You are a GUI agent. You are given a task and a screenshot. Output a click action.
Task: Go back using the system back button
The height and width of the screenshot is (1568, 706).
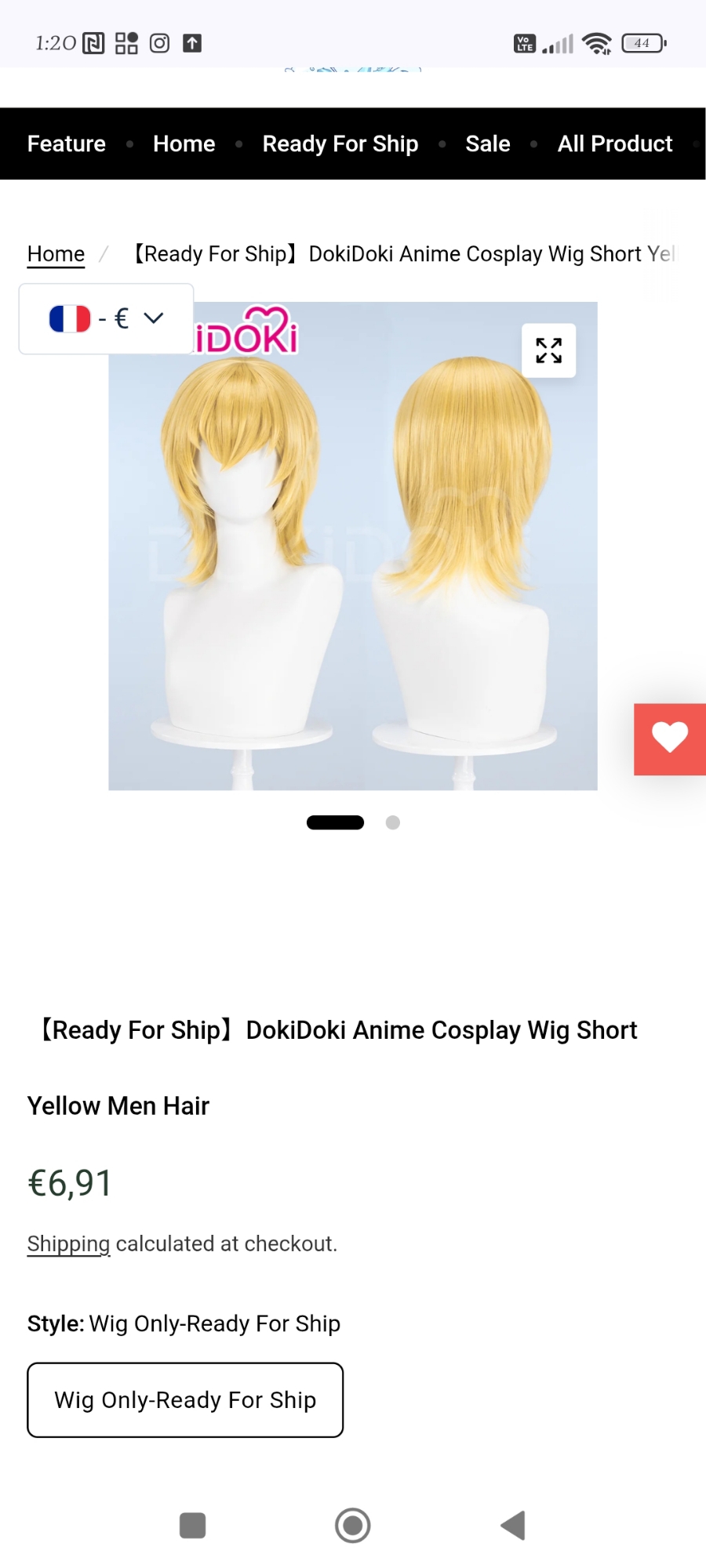tap(513, 1526)
